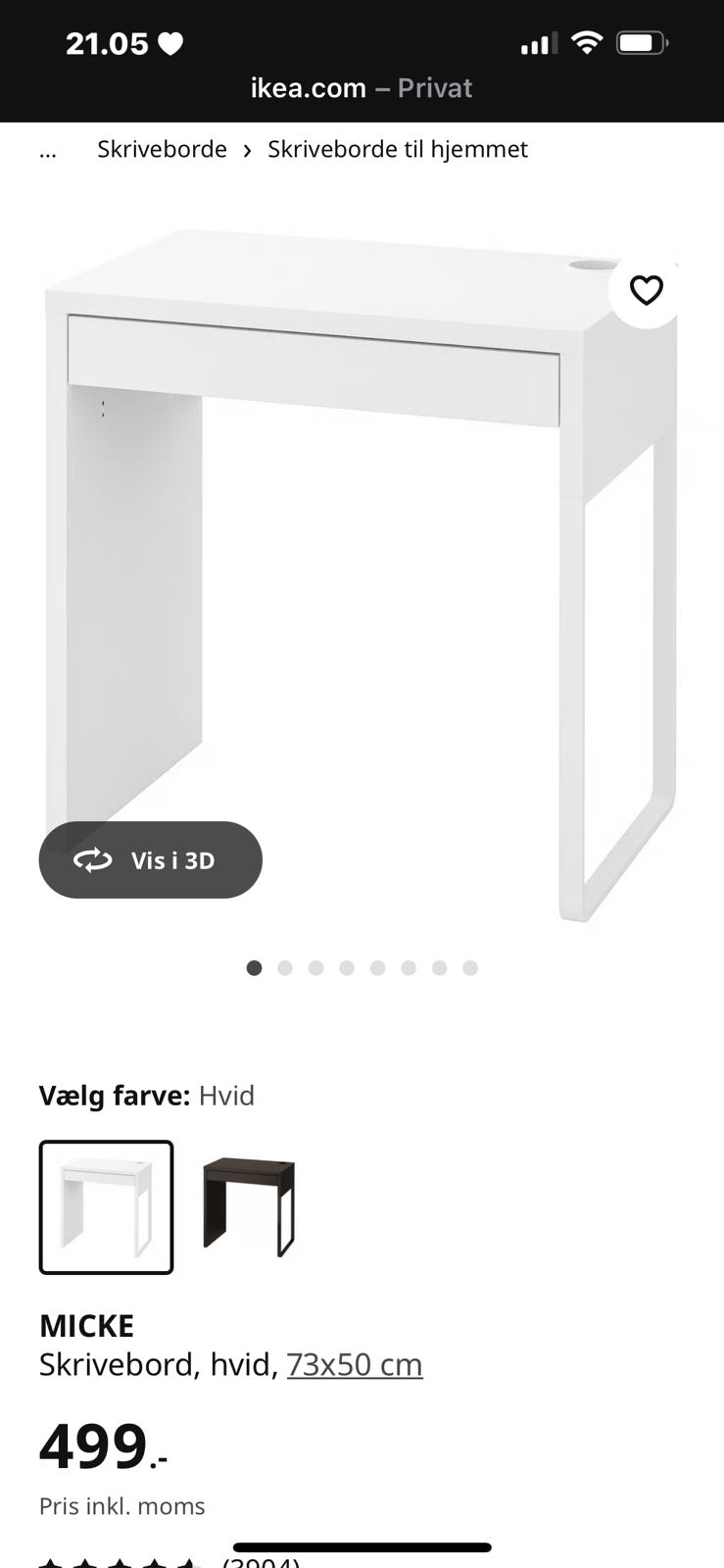Tap the rotate arrows inside Vis i 3D button

point(92,859)
